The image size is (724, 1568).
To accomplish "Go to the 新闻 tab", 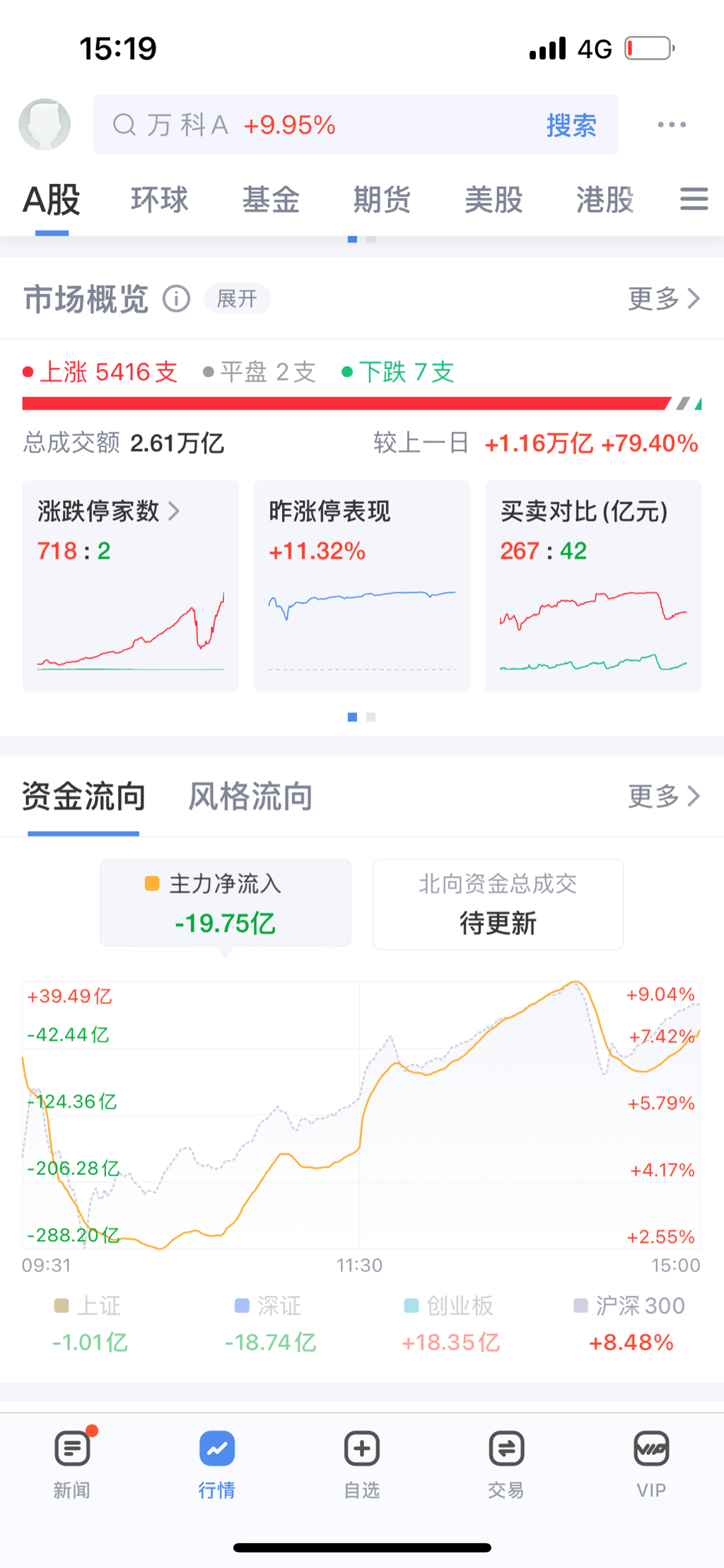I will pos(72,1462).
